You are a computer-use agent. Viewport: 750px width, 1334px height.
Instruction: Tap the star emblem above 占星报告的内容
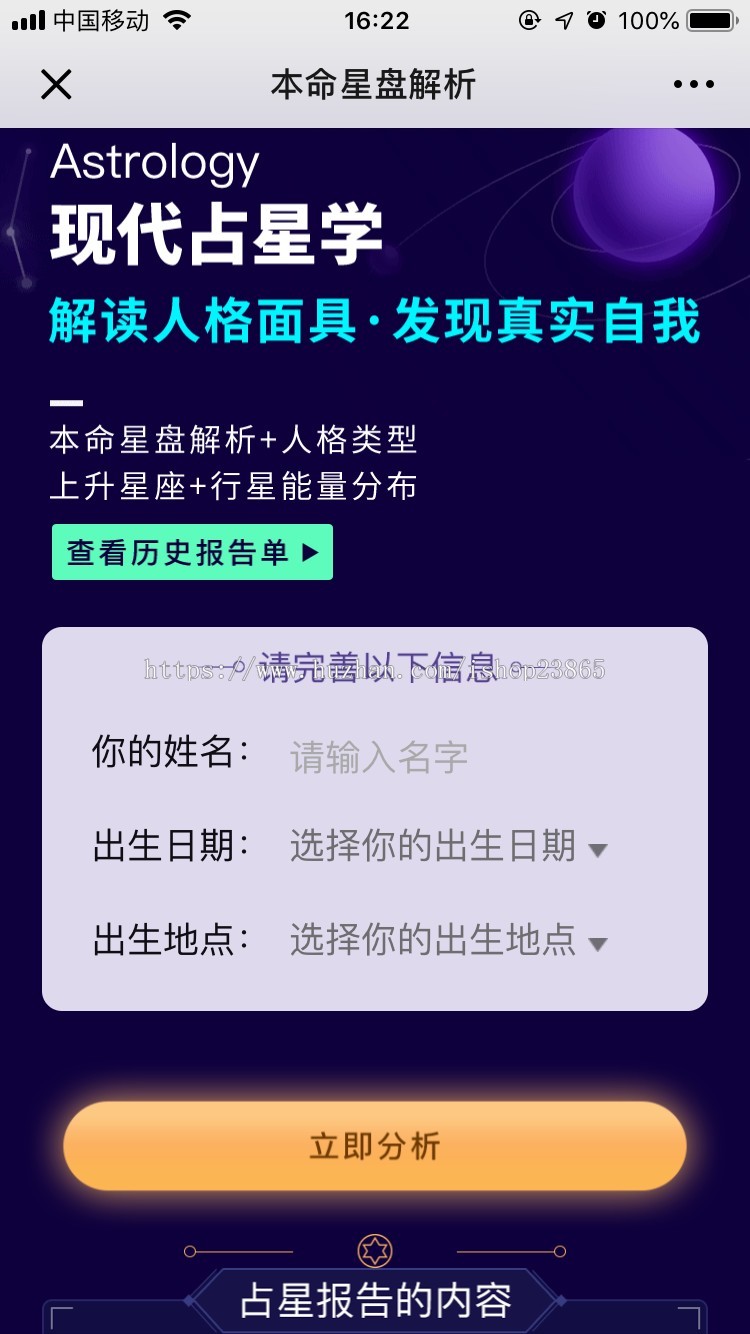tap(374, 1250)
